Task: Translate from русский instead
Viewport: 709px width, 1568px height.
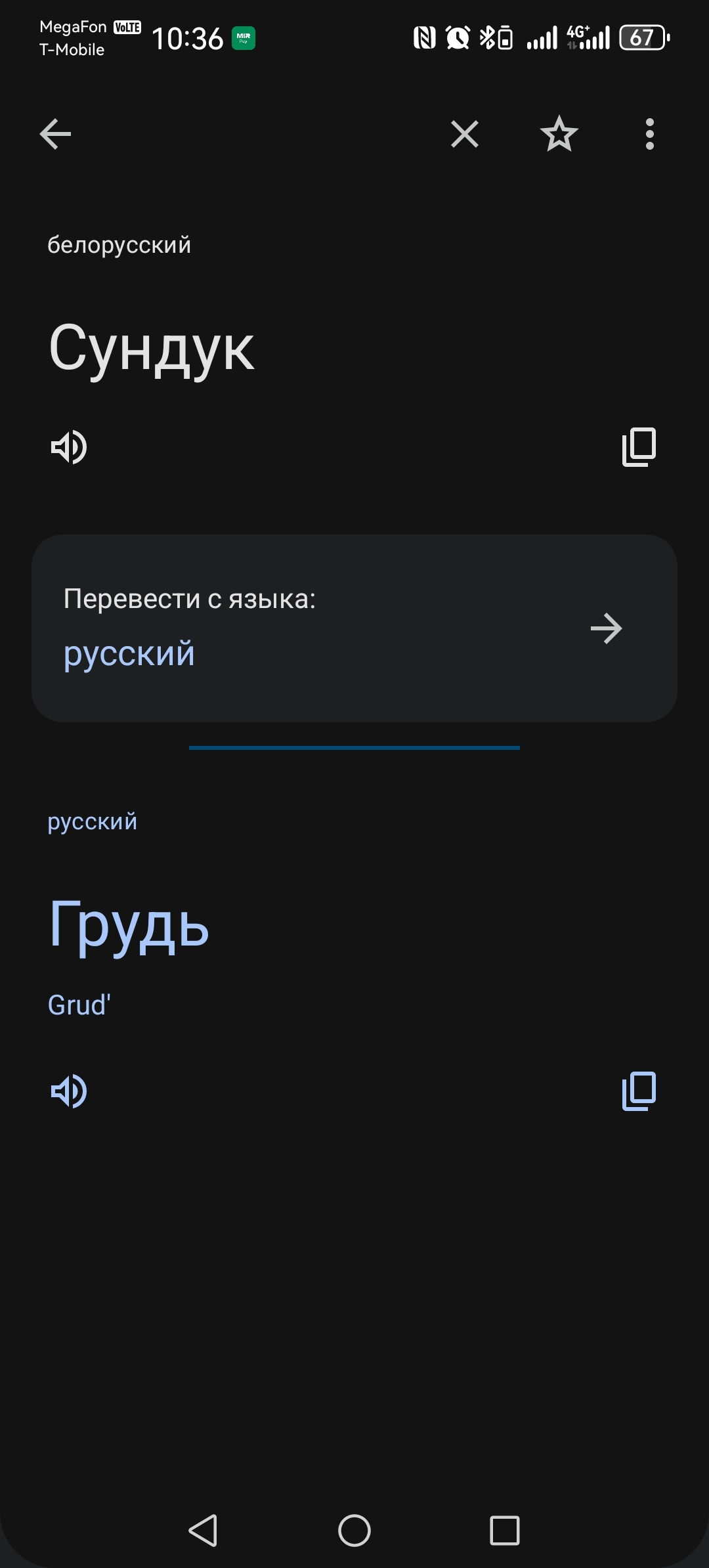Action: [354, 628]
